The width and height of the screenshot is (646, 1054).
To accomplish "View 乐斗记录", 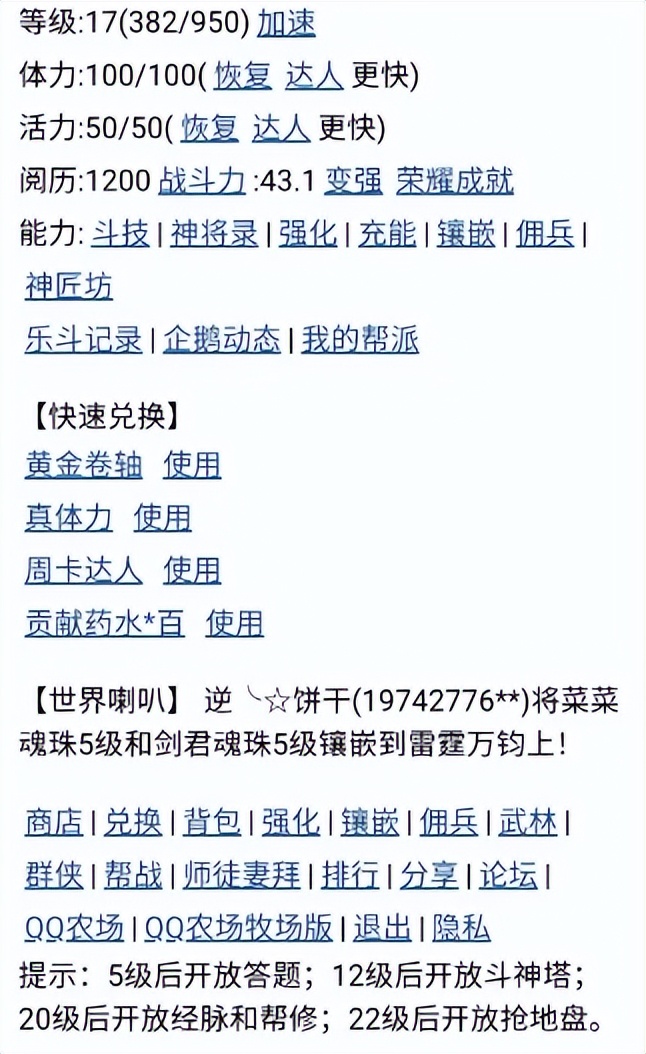I will point(83,340).
